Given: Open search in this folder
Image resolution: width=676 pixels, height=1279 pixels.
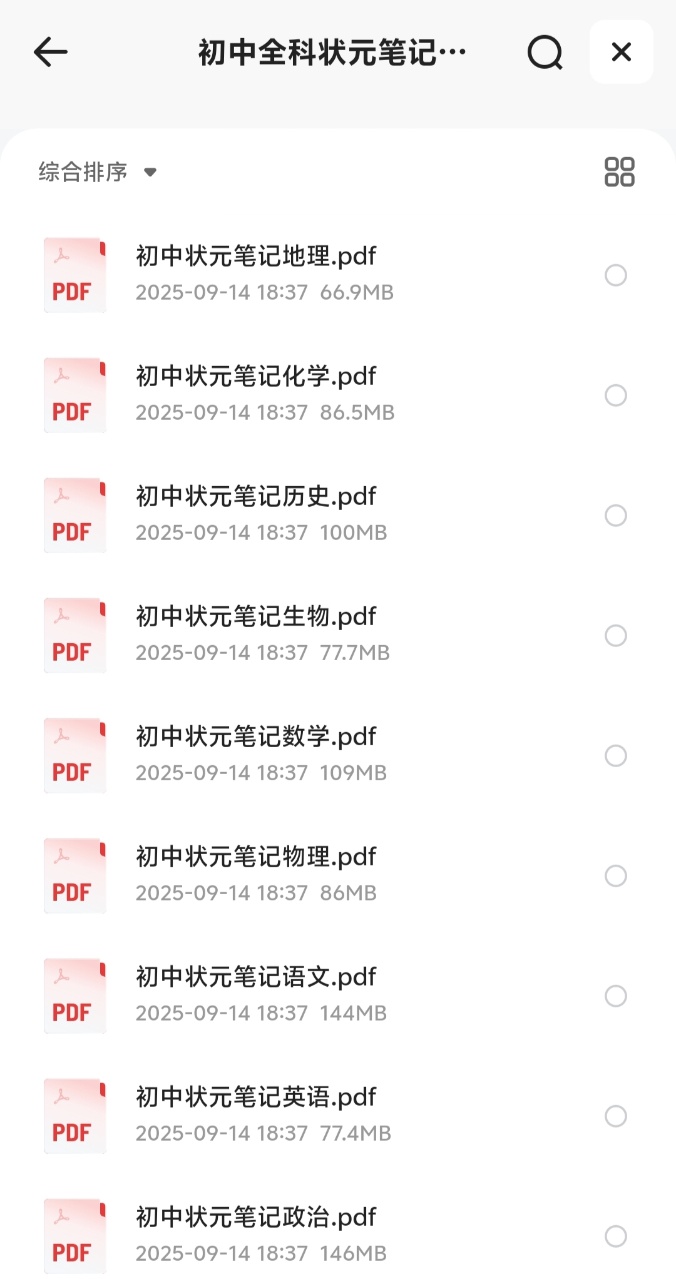Looking at the screenshot, I should 545,52.
